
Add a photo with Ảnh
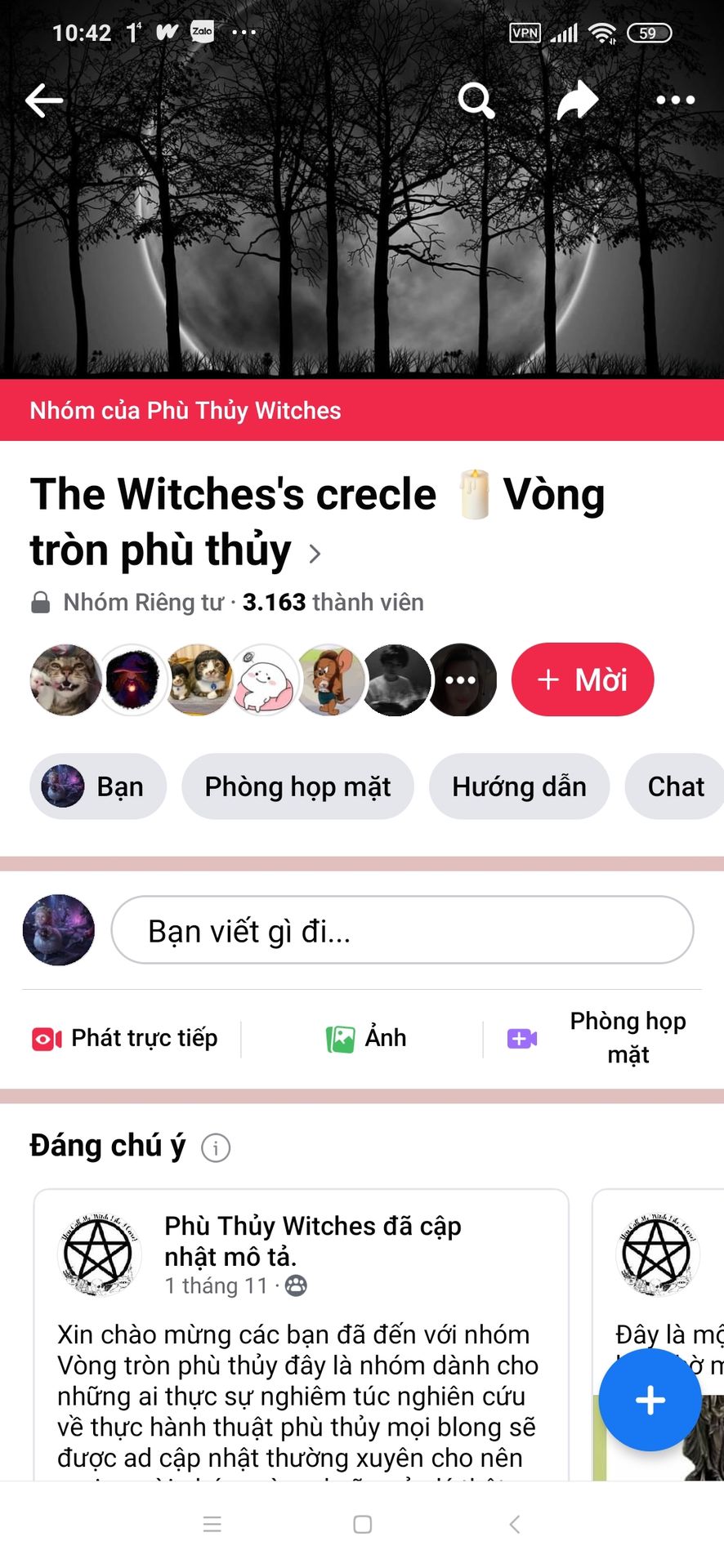click(366, 1038)
